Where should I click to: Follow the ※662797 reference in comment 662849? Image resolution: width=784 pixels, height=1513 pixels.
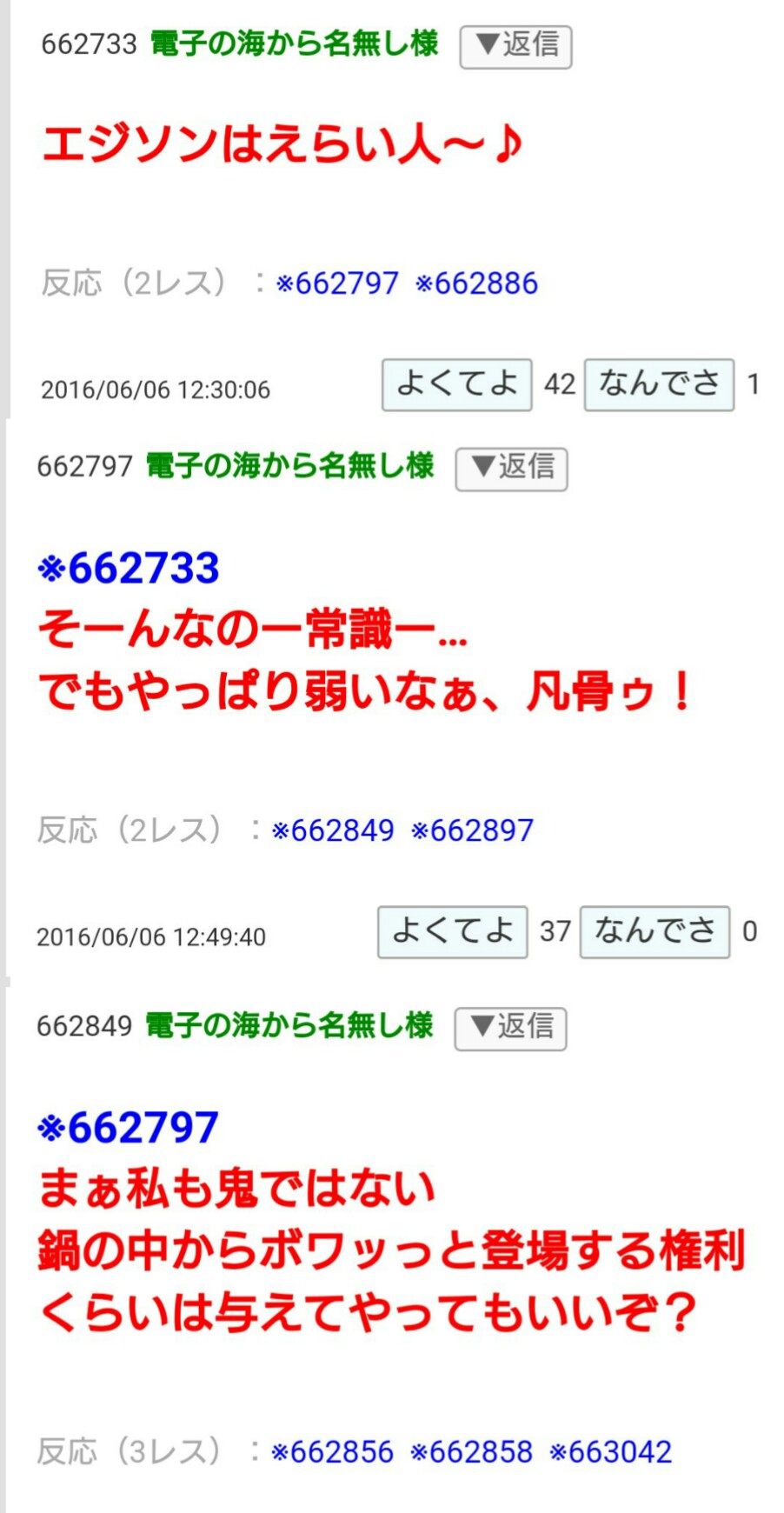click(x=128, y=1129)
